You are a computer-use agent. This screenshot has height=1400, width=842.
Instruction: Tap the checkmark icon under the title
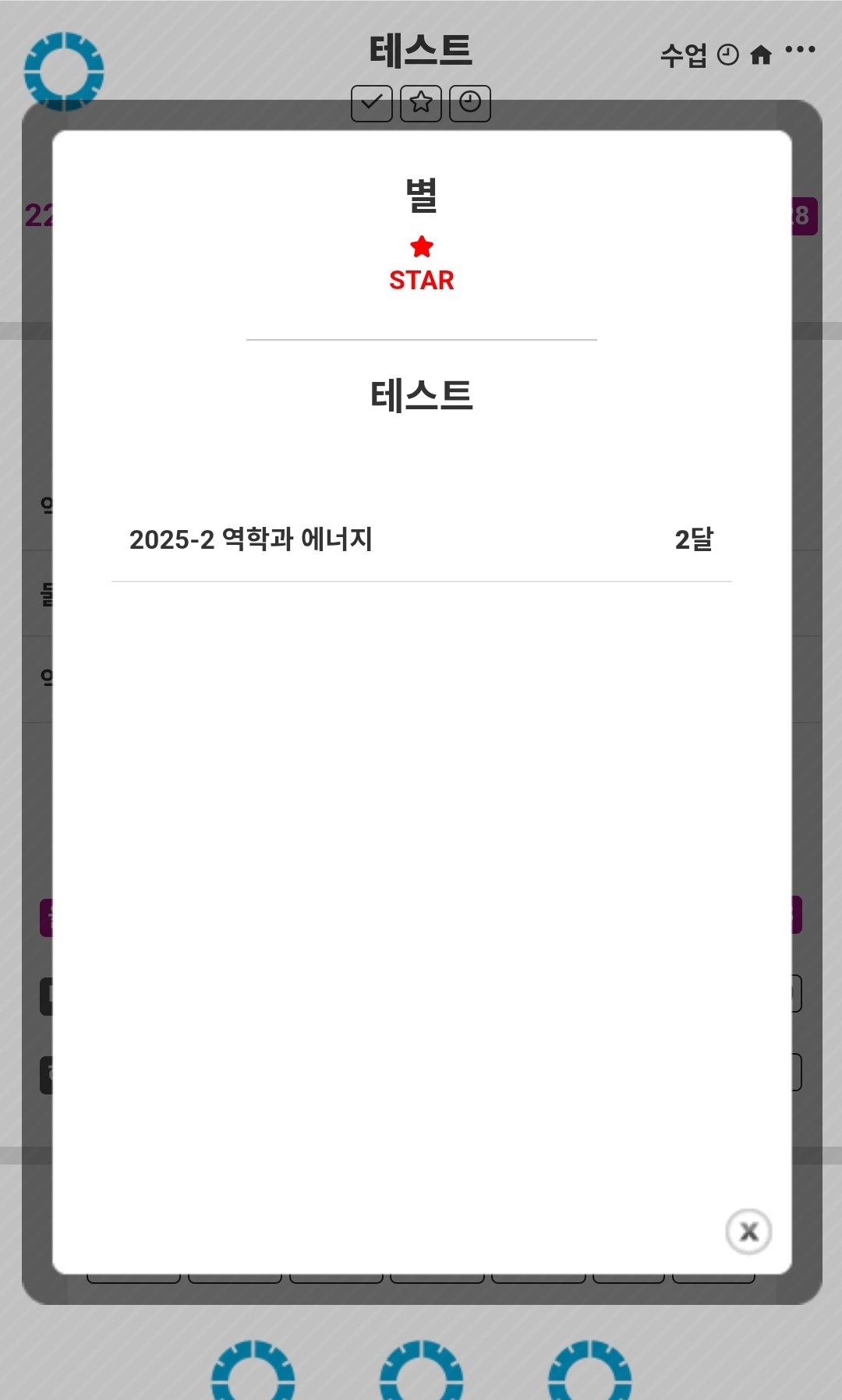(x=372, y=103)
